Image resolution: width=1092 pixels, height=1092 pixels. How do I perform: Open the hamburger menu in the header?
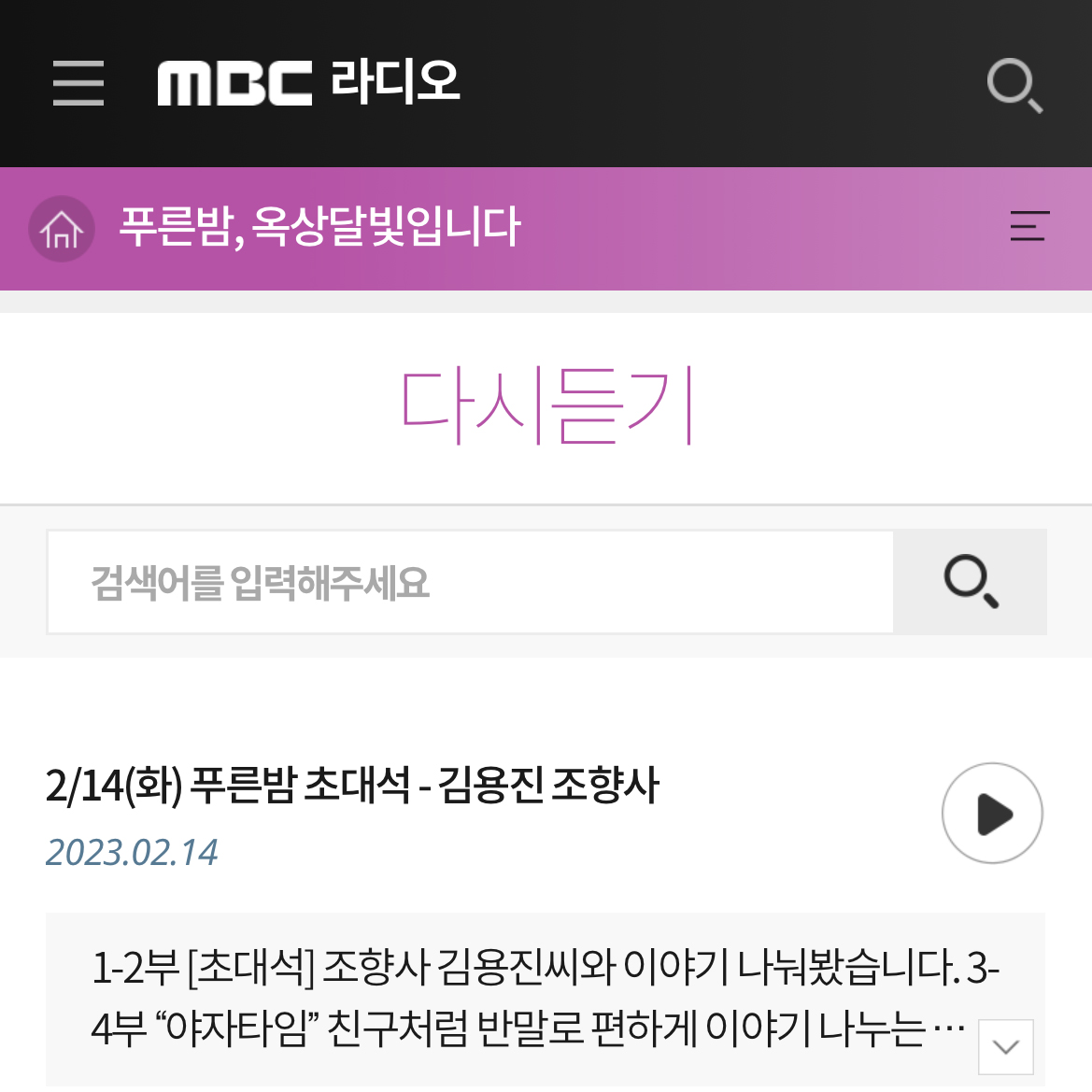pyautogui.click(x=78, y=83)
